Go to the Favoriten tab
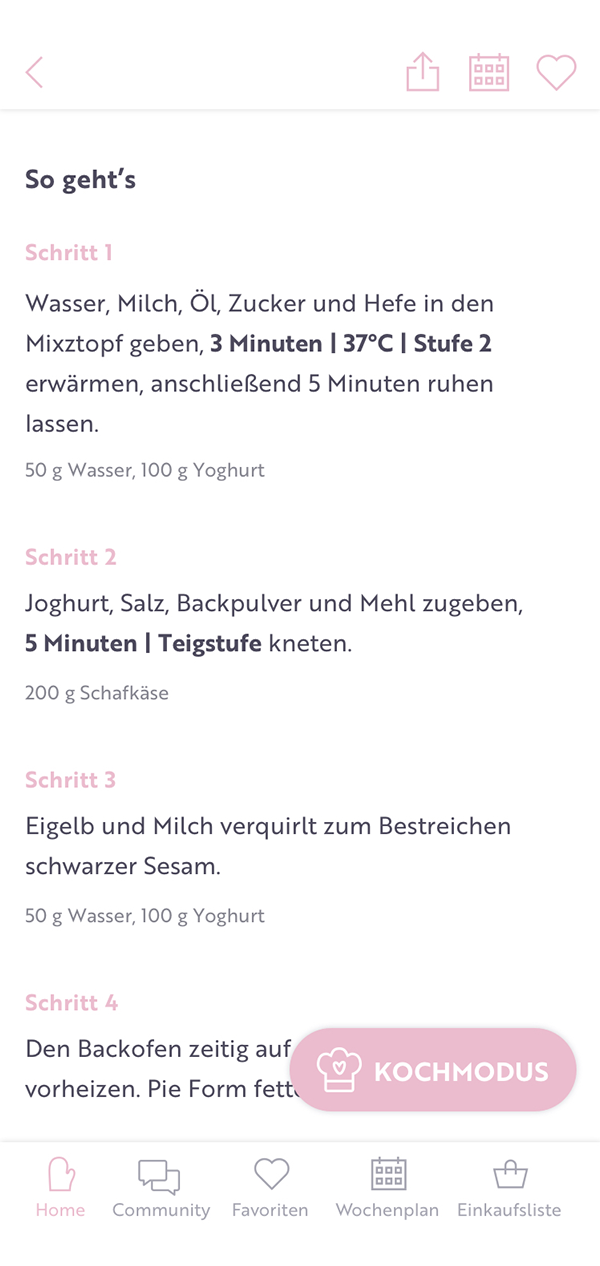This screenshot has height=1266, width=600. click(x=270, y=1187)
